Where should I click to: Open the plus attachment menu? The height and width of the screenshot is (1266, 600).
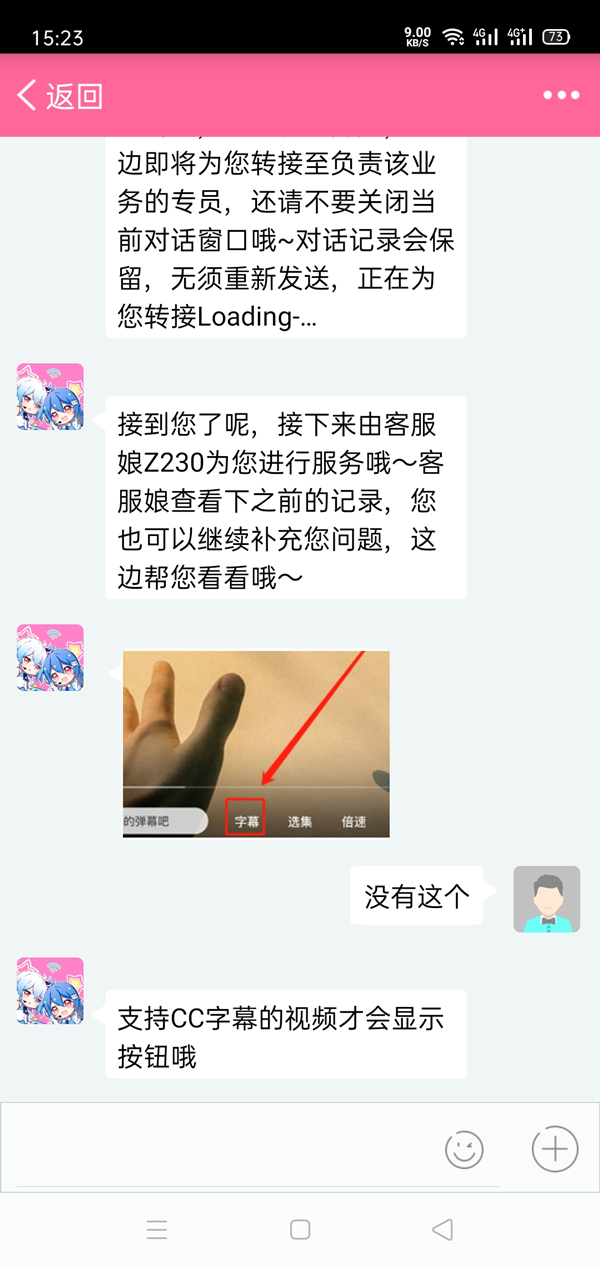point(555,1149)
